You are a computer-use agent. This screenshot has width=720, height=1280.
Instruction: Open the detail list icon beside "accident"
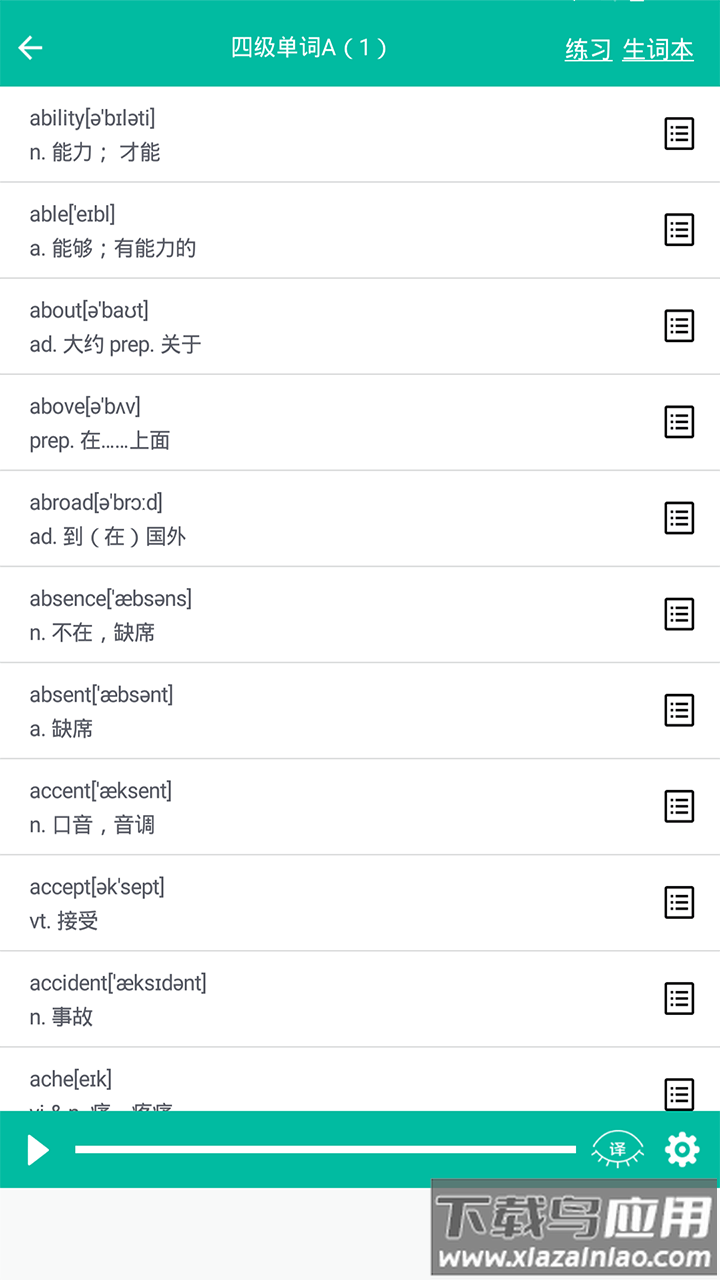pyautogui.click(x=678, y=998)
